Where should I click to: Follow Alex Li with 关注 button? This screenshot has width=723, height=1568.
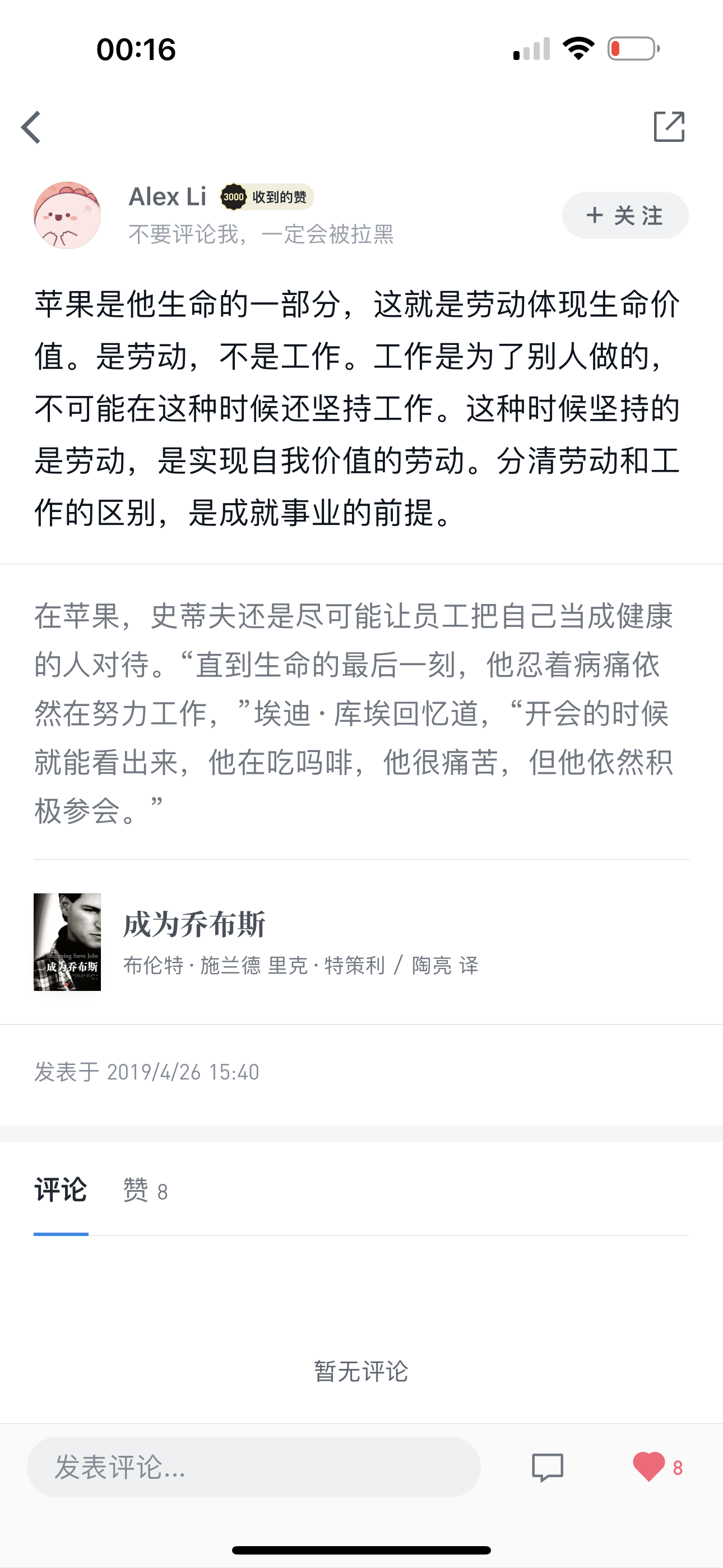pos(625,215)
